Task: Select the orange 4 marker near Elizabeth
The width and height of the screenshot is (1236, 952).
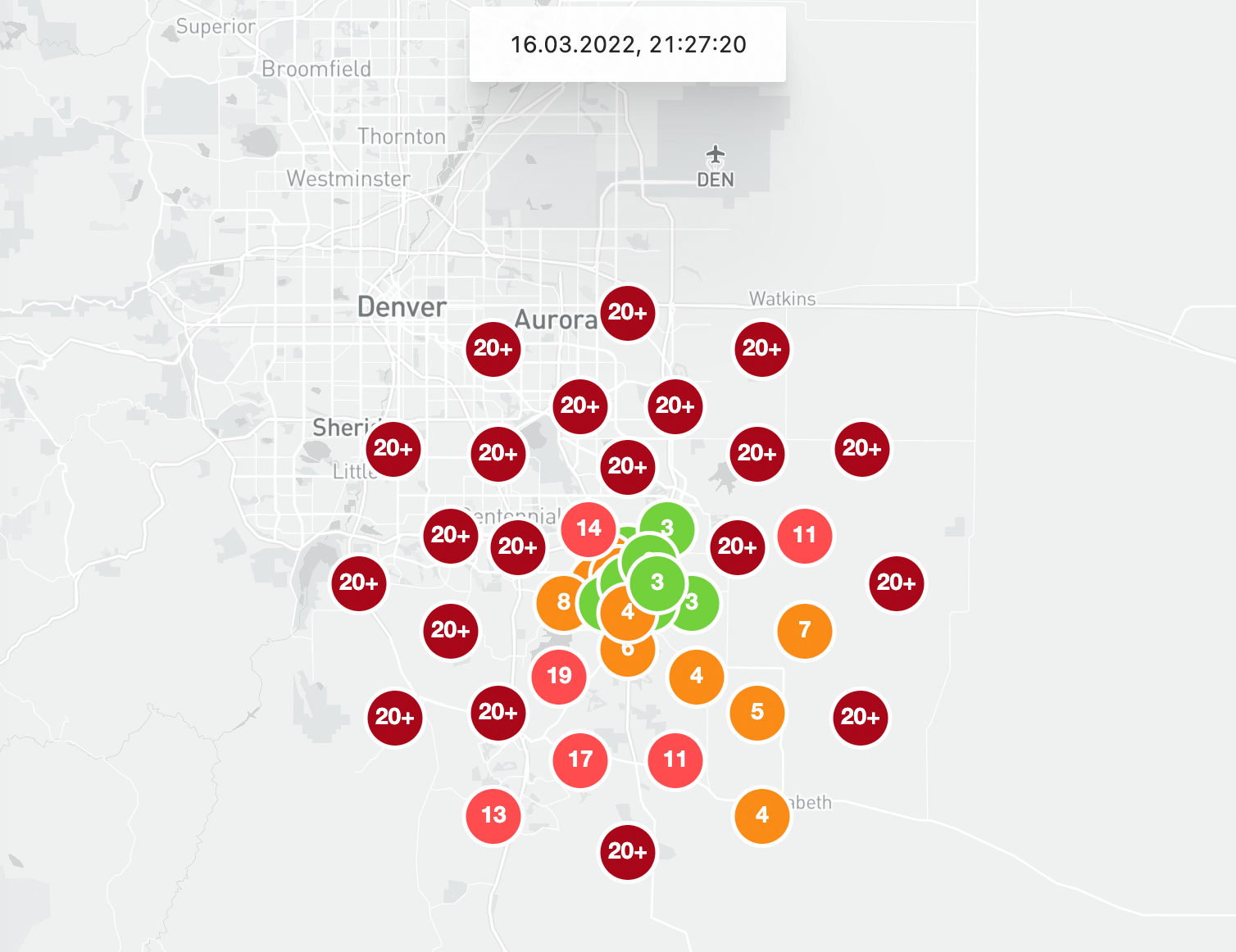Action: 762,815
